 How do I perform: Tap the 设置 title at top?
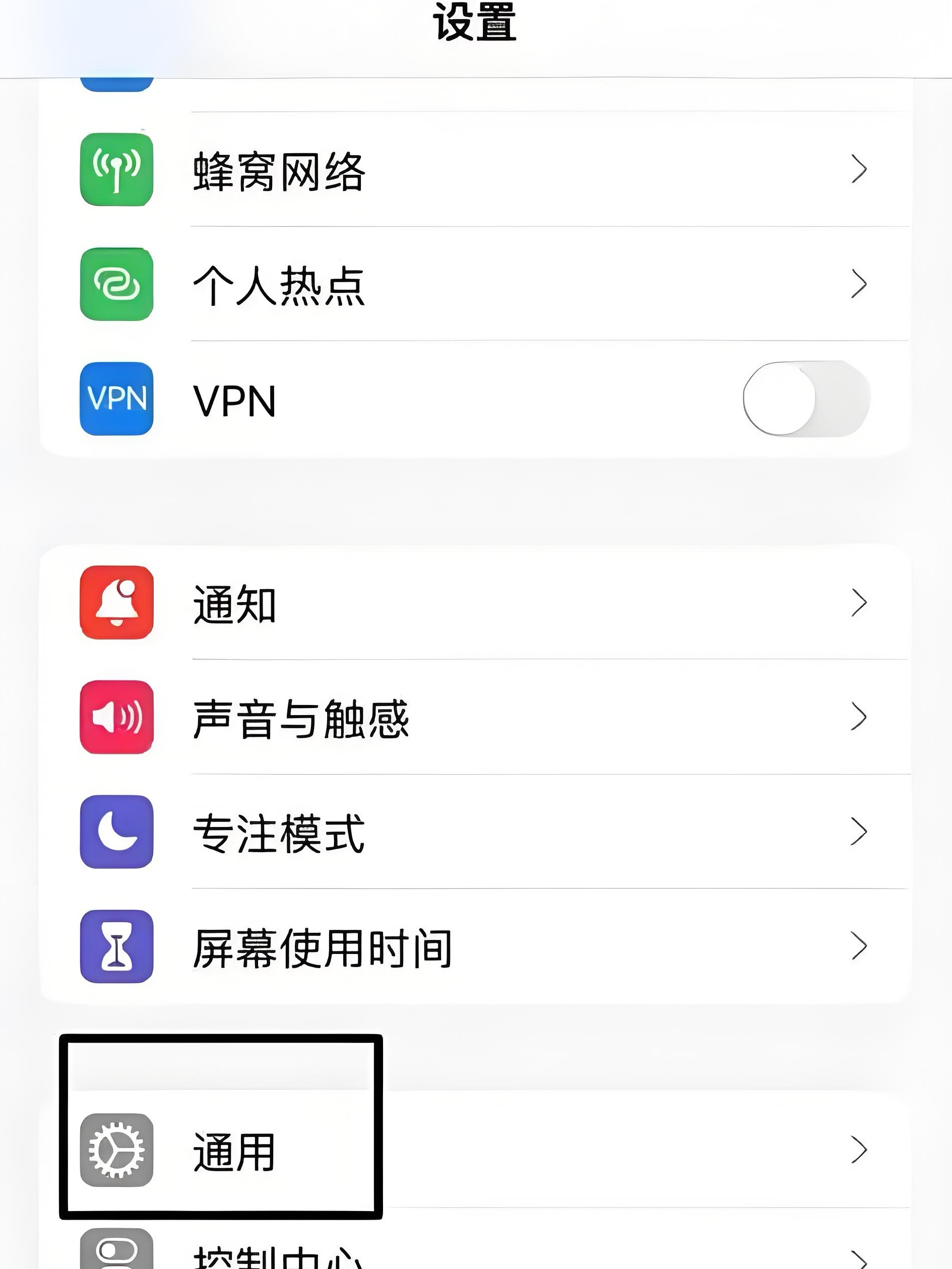pos(475,23)
